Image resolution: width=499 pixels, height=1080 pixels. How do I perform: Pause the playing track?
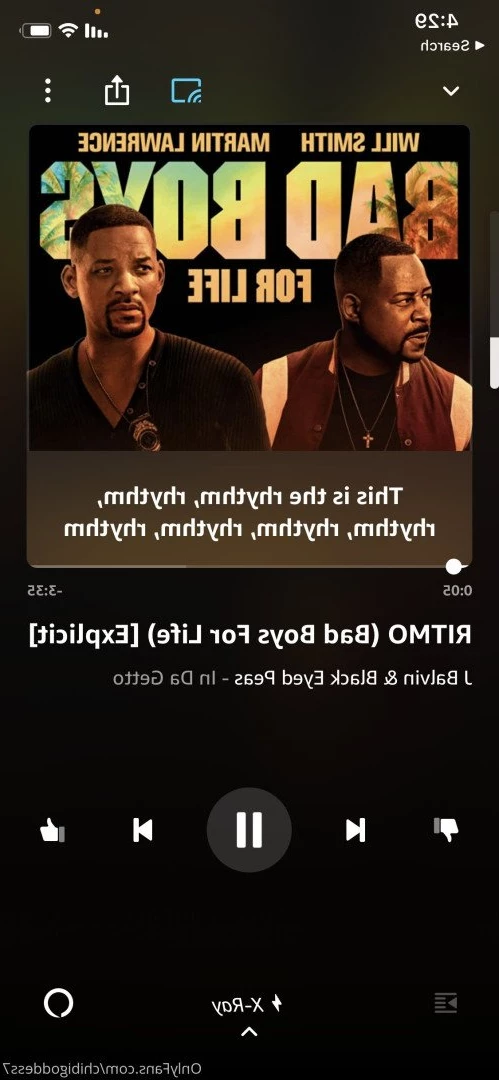pyautogui.click(x=249, y=829)
